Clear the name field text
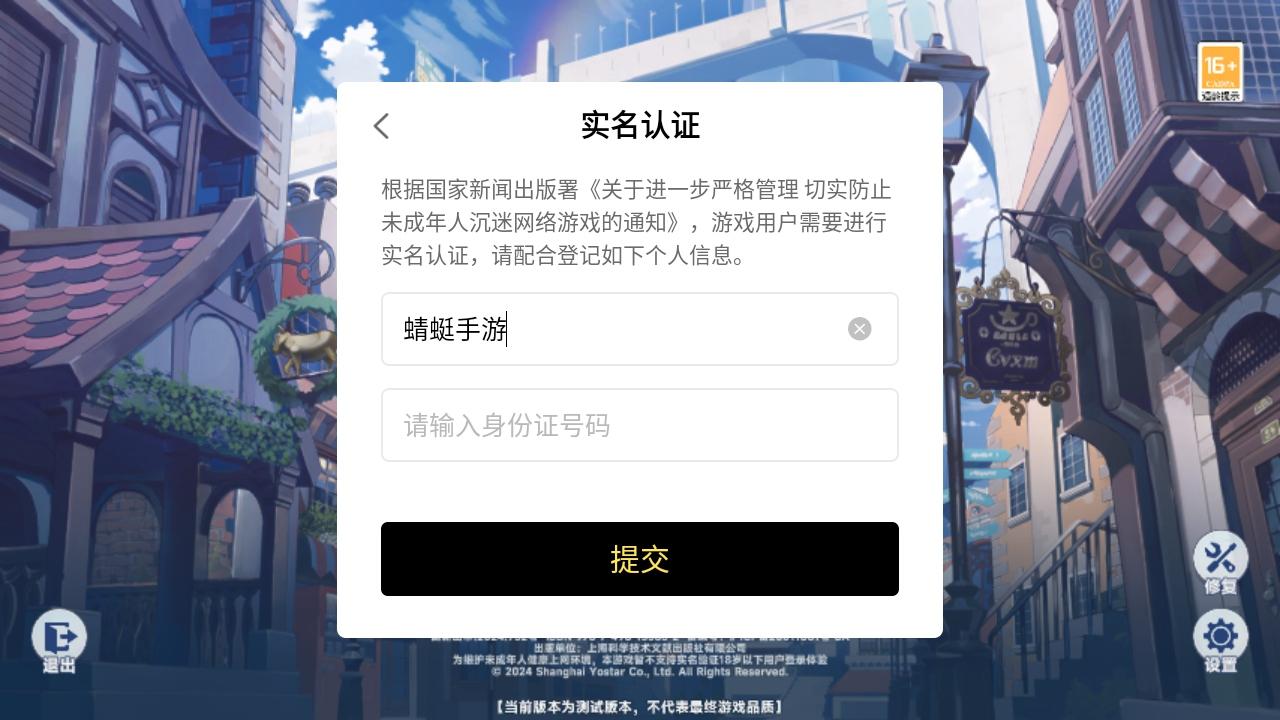The width and height of the screenshot is (1280, 720). (859, 329)
